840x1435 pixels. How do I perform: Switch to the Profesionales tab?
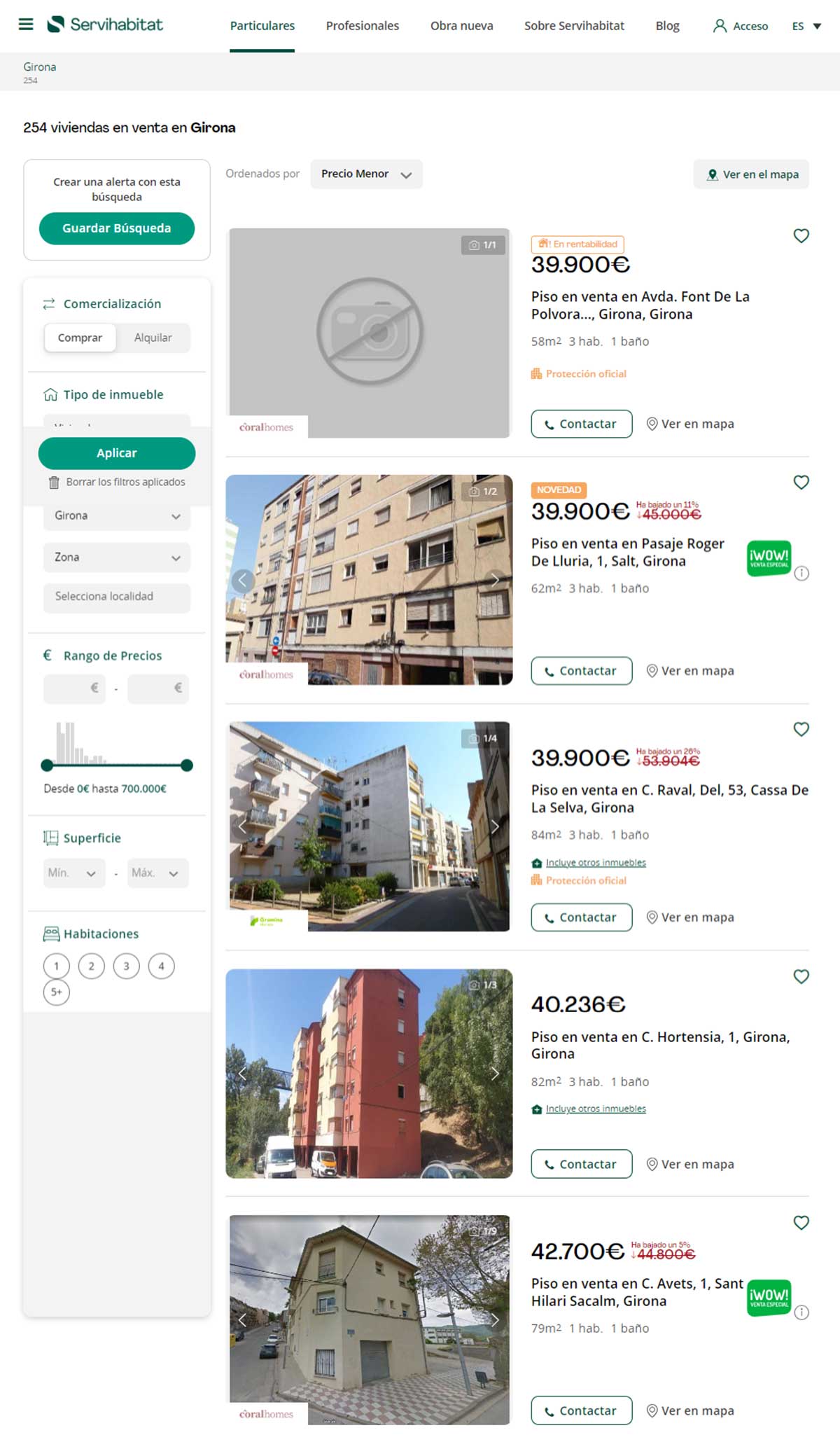coord(362,26)
